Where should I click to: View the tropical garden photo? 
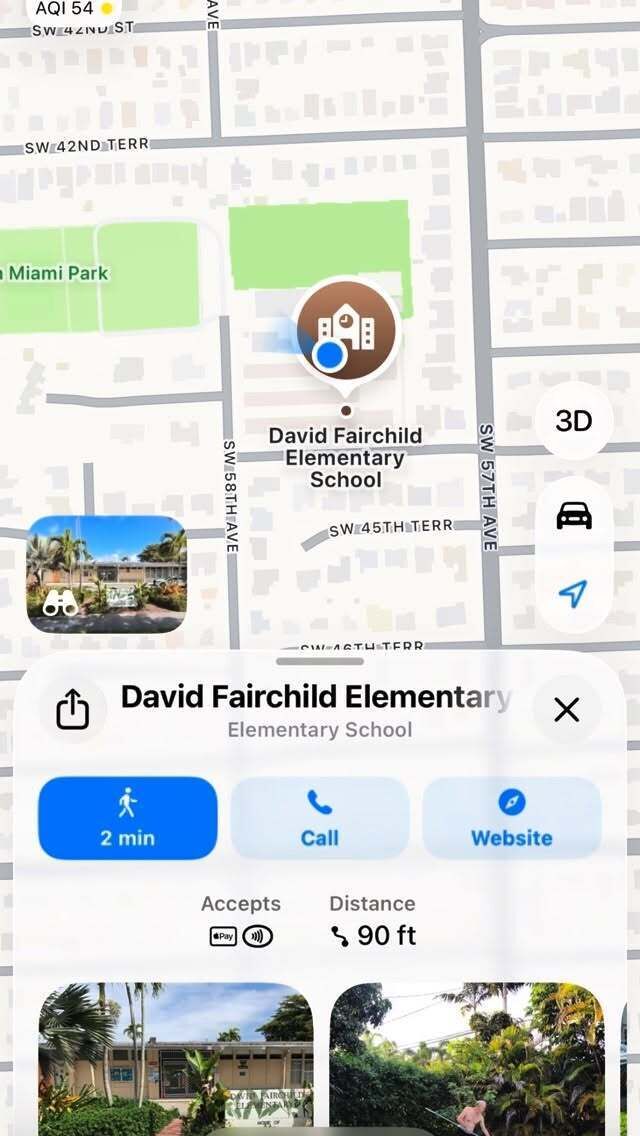[x=467, y=1058]
